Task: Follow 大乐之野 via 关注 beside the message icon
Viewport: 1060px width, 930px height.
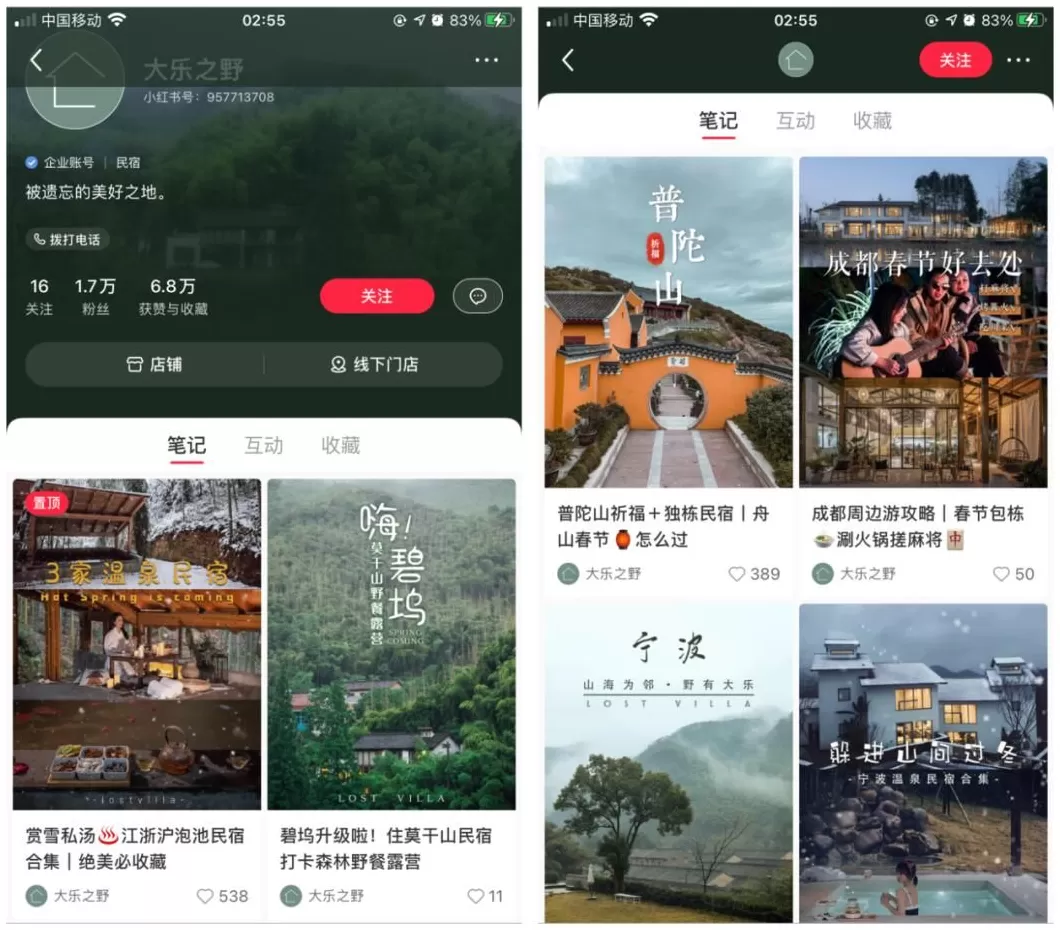Action: click(x=377, y=296)
